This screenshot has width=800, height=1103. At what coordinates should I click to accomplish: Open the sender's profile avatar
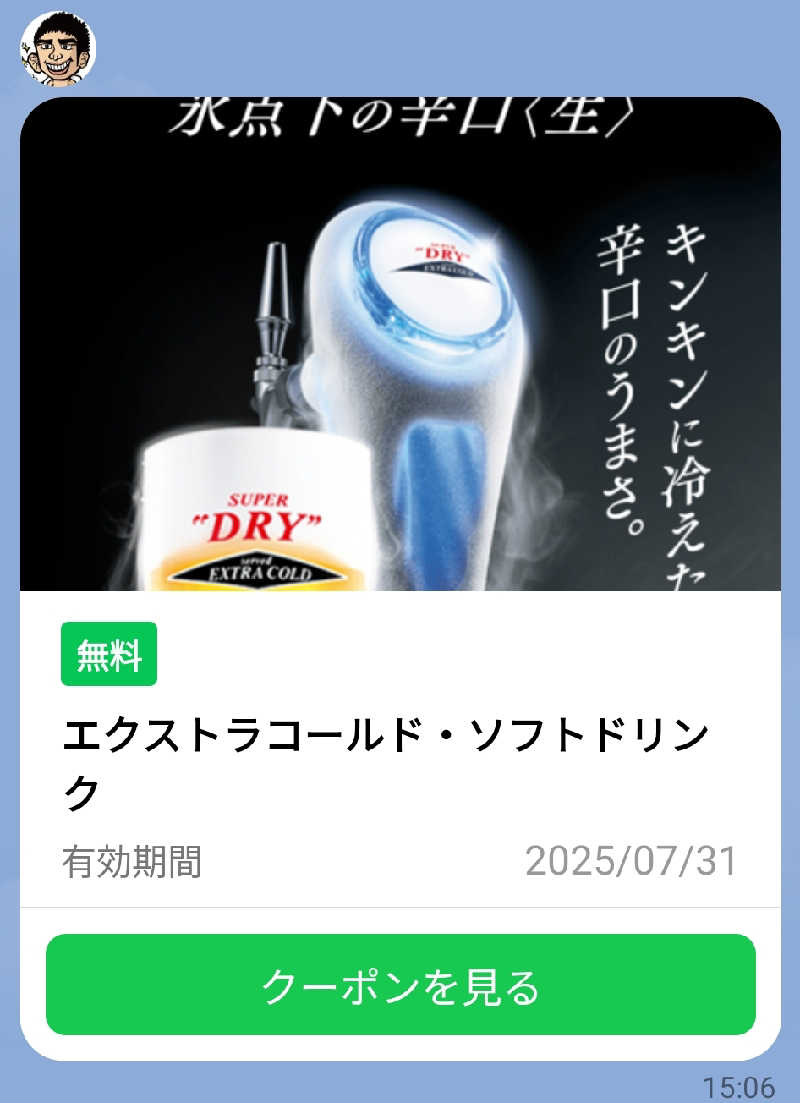point(58,48)
